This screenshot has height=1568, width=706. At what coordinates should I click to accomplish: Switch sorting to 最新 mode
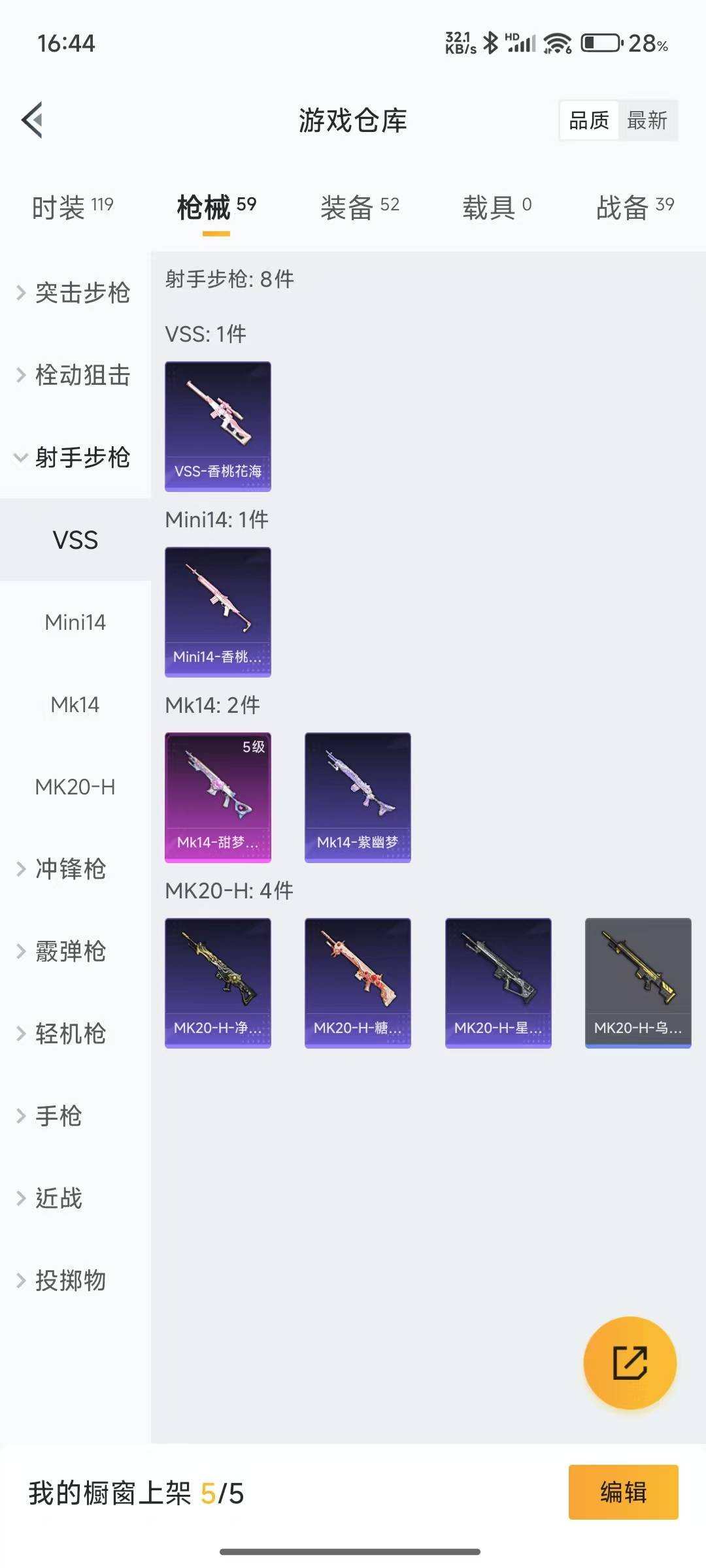647,120
